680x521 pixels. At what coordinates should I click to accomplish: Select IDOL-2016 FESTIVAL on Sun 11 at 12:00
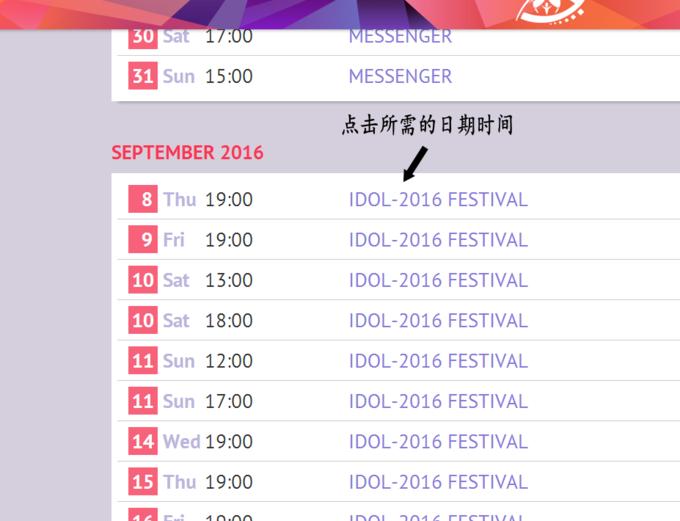tap(437, 361)
